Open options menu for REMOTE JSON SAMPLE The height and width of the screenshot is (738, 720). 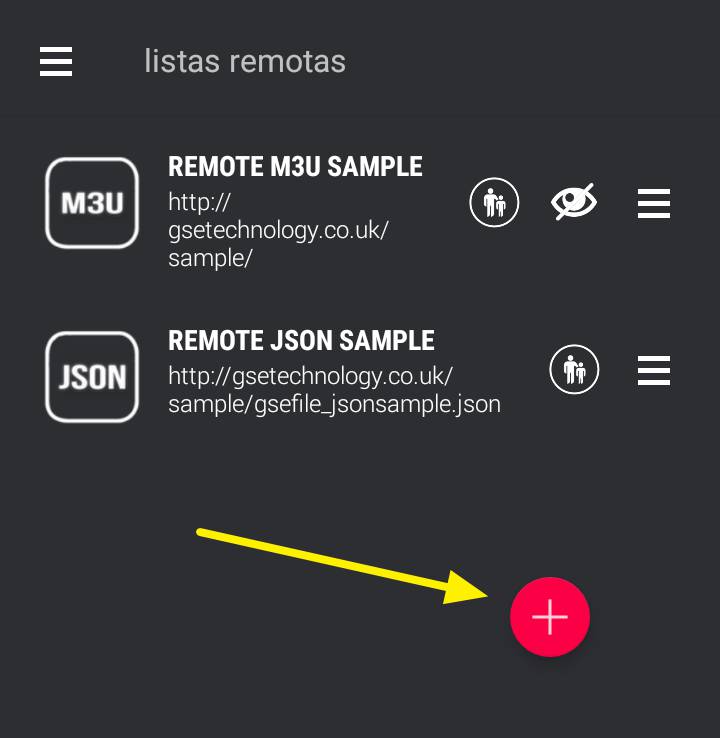654,370
